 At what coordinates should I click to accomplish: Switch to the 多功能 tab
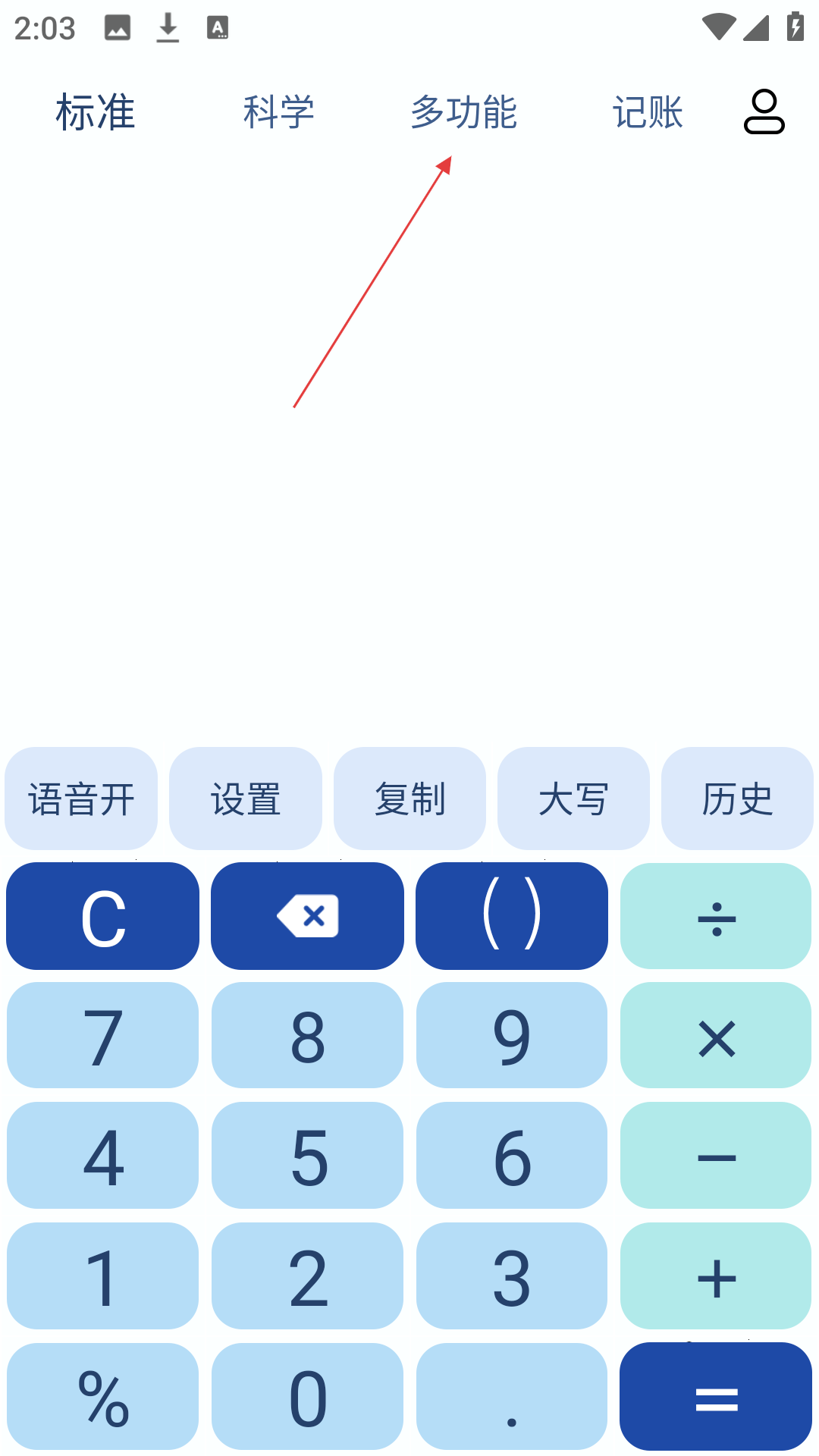463,112
